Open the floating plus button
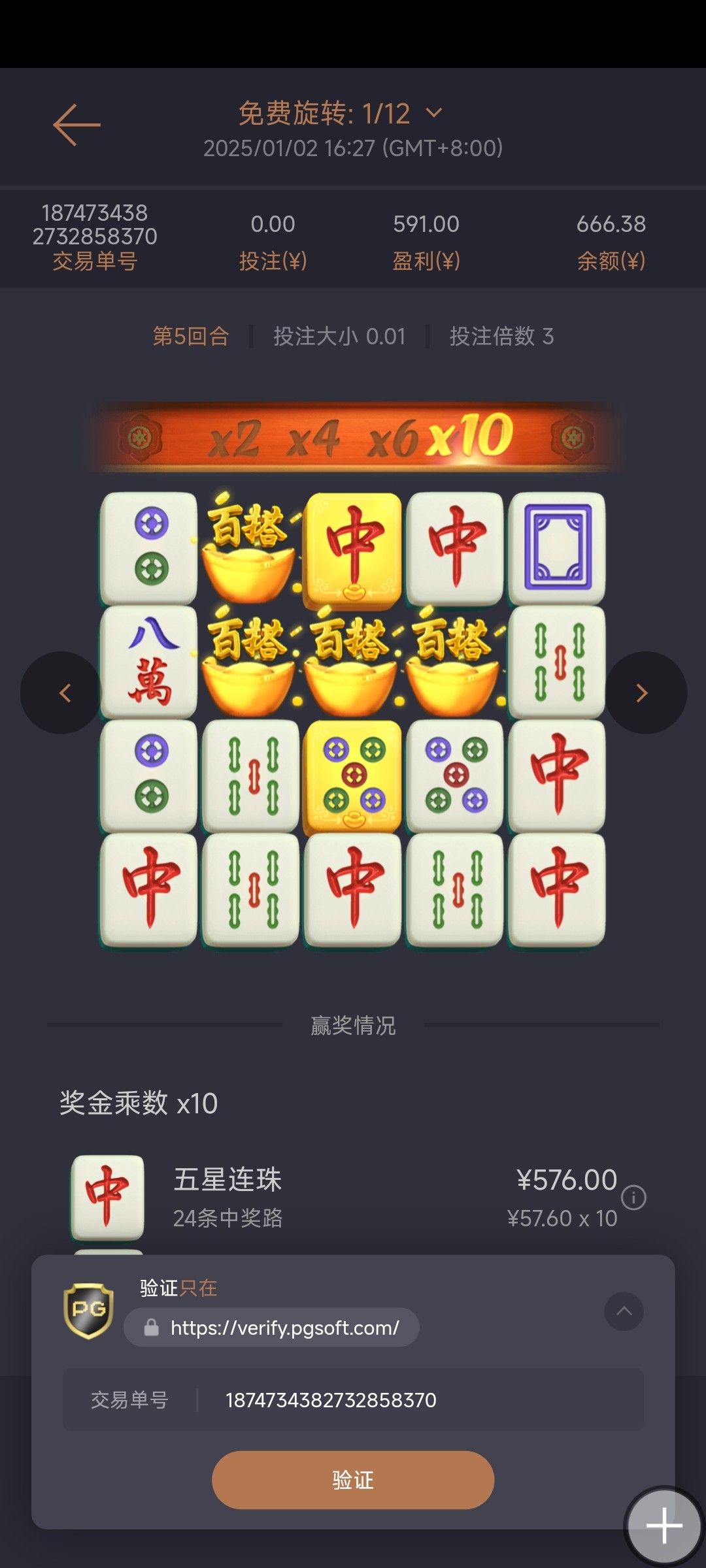Screen dimensions: 706x1568 point(664,1526)
